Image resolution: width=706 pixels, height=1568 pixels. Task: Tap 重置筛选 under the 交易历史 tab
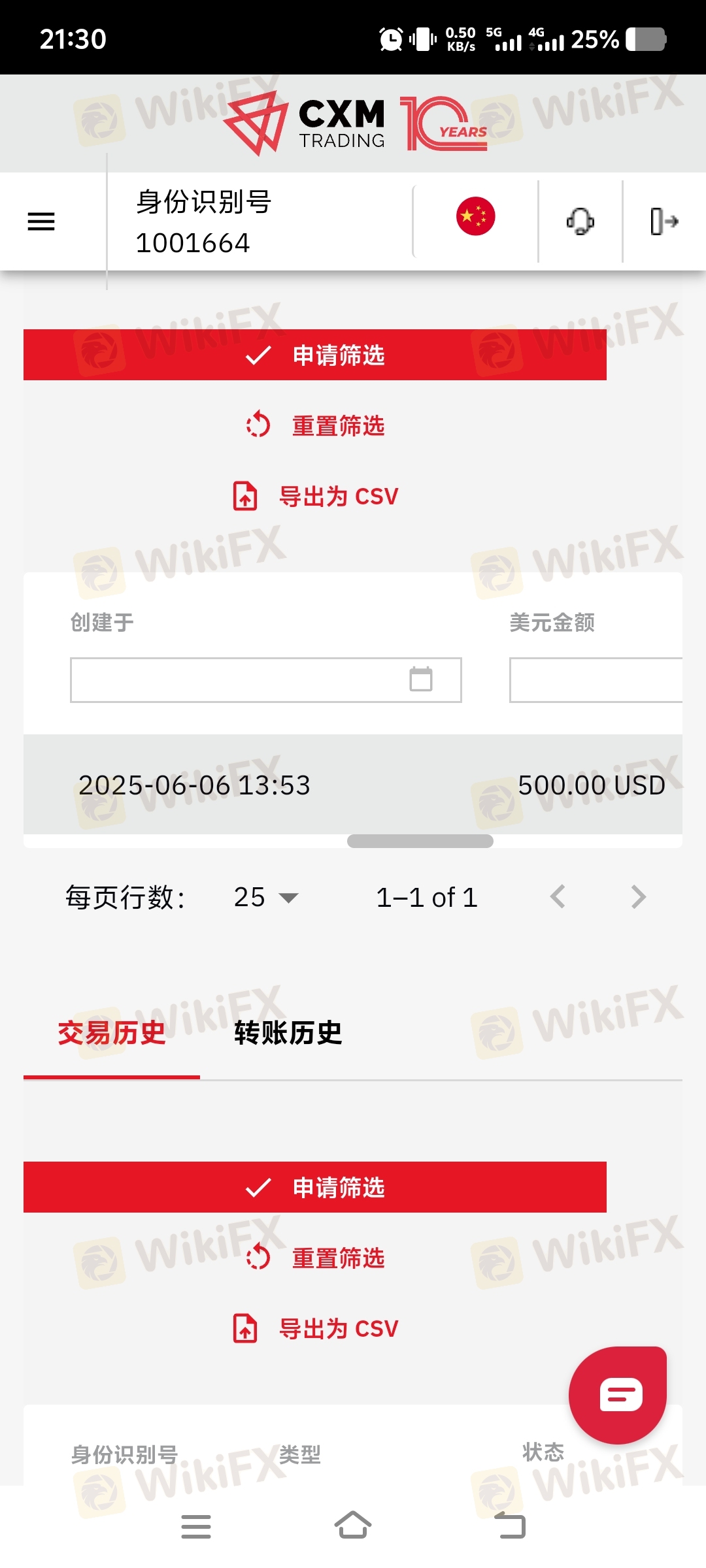click(316, 1258)
